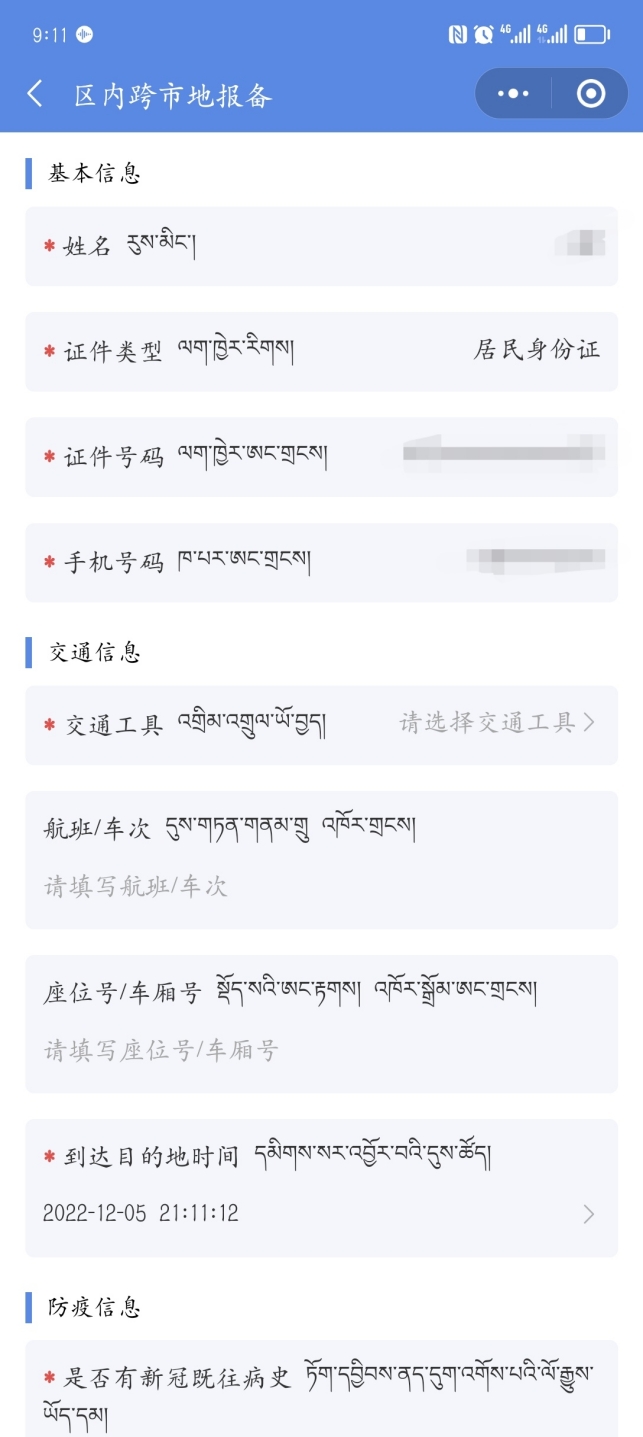
Task: Enter the 航班/车次 flight or train number
Action: pos(321,860)
